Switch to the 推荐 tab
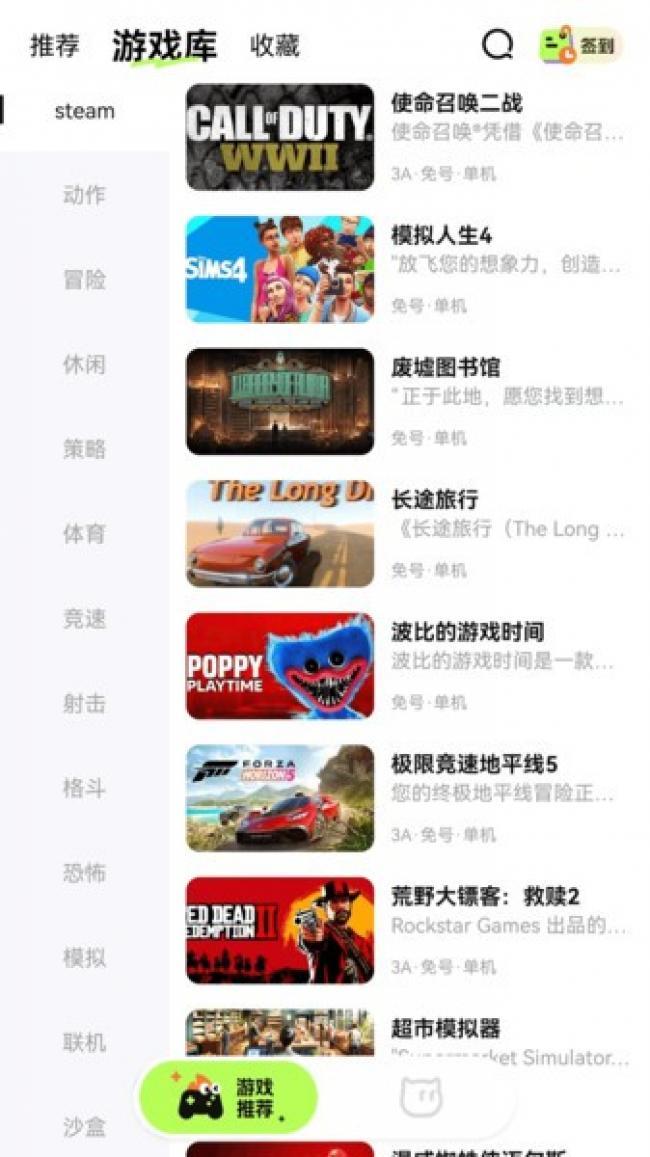 (x=54, y=46)
